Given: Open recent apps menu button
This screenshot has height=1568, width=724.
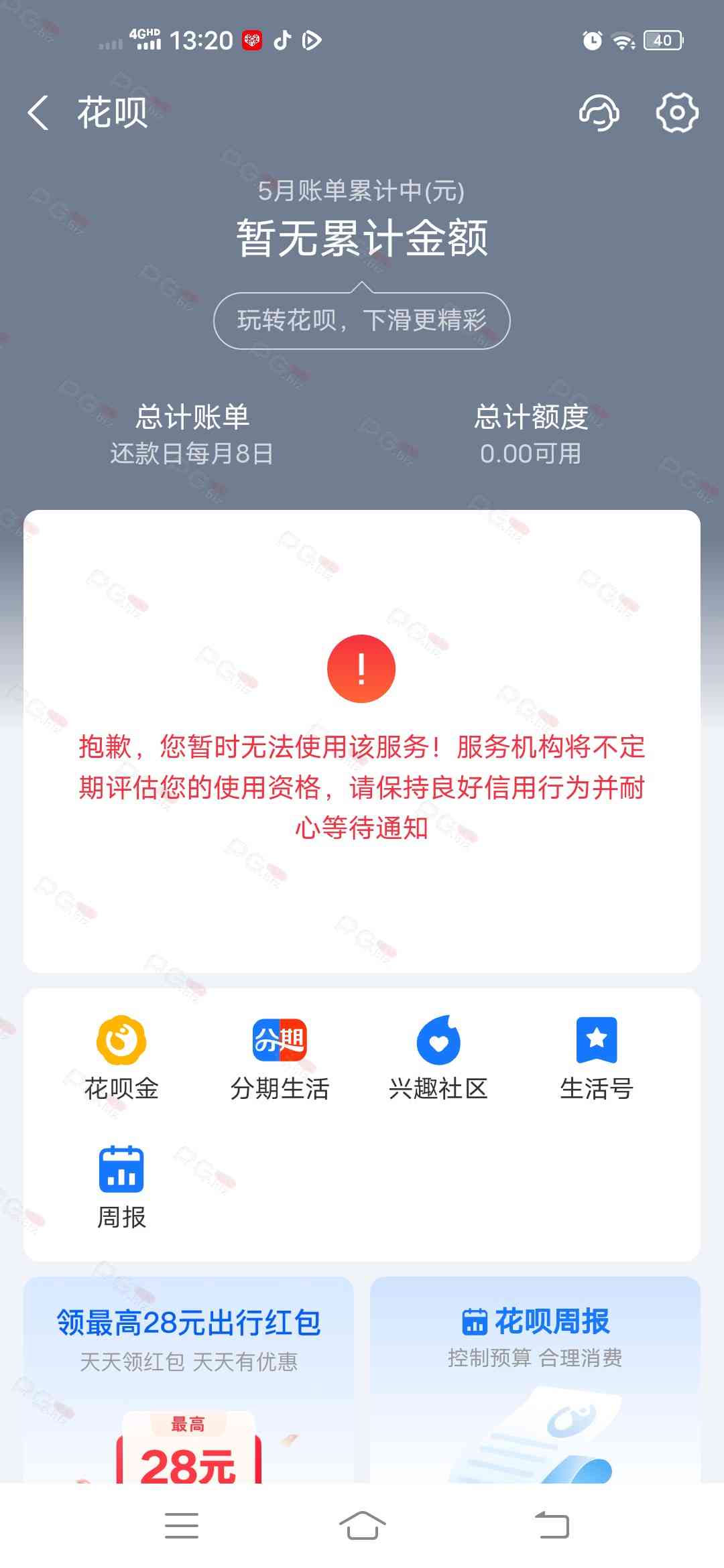Looking at the screenshot, I should pos(182,1526).
